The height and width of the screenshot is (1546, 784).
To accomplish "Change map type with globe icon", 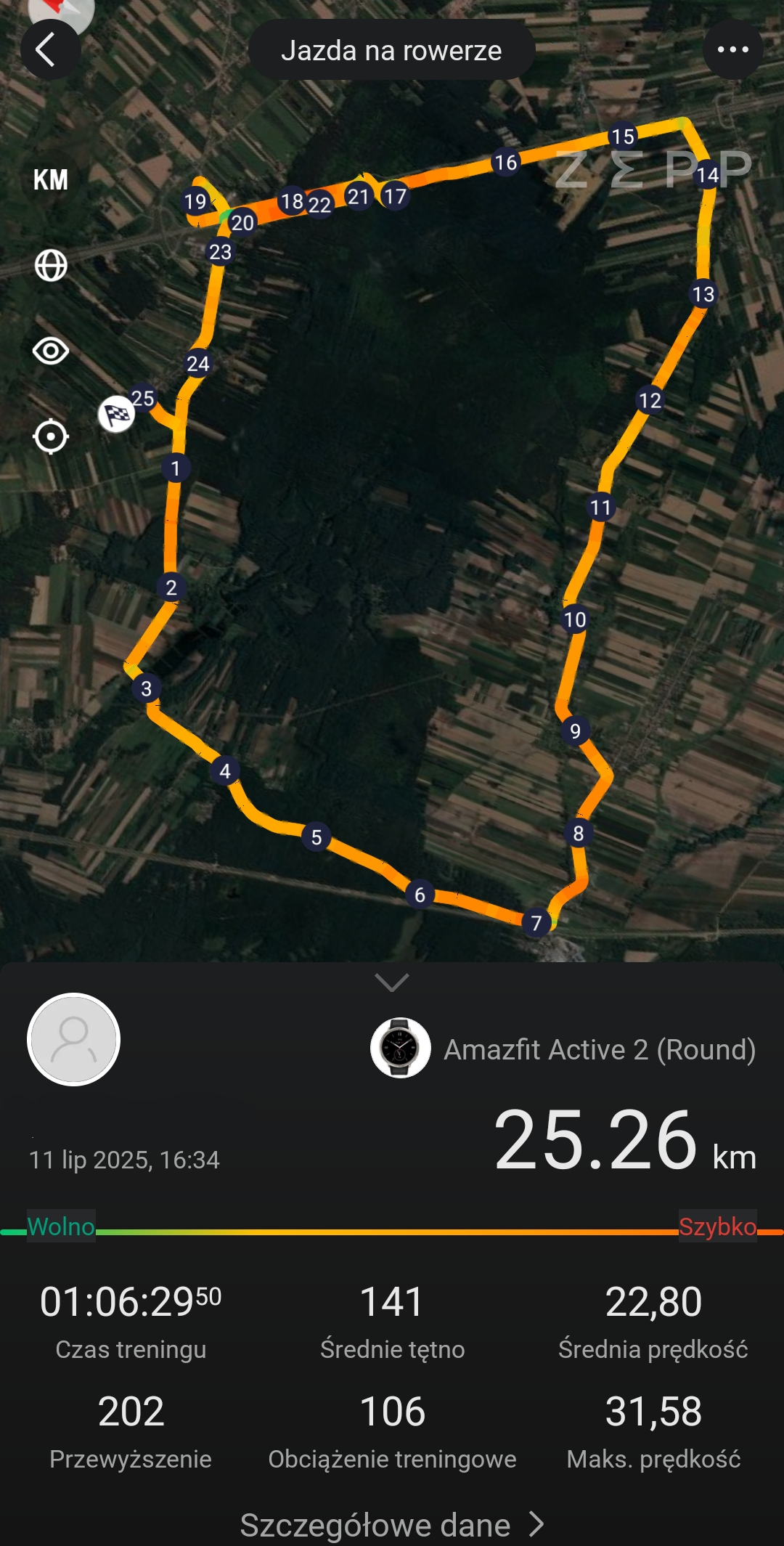I will [x=51, y=266].
